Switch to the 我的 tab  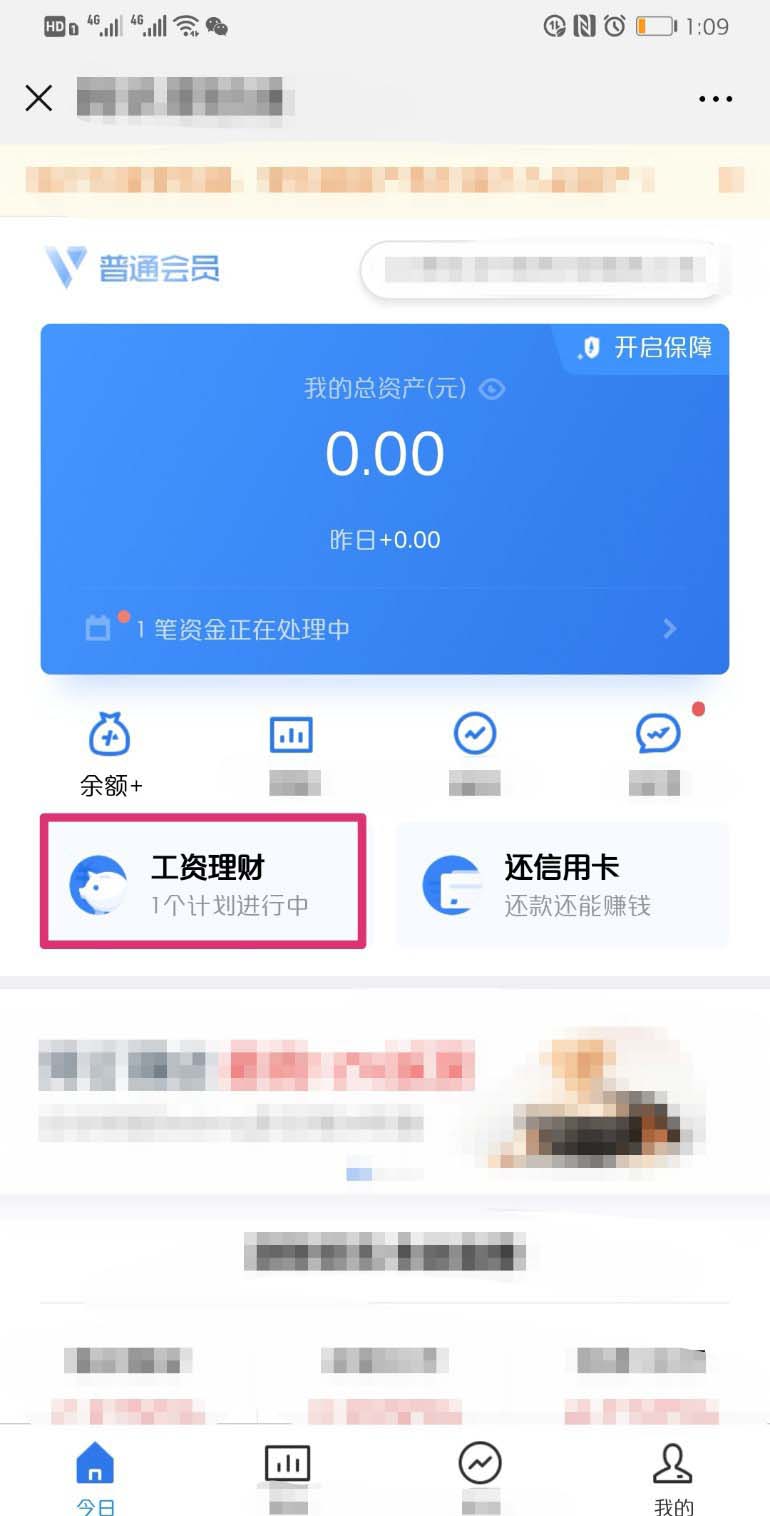pos(673,1476)
